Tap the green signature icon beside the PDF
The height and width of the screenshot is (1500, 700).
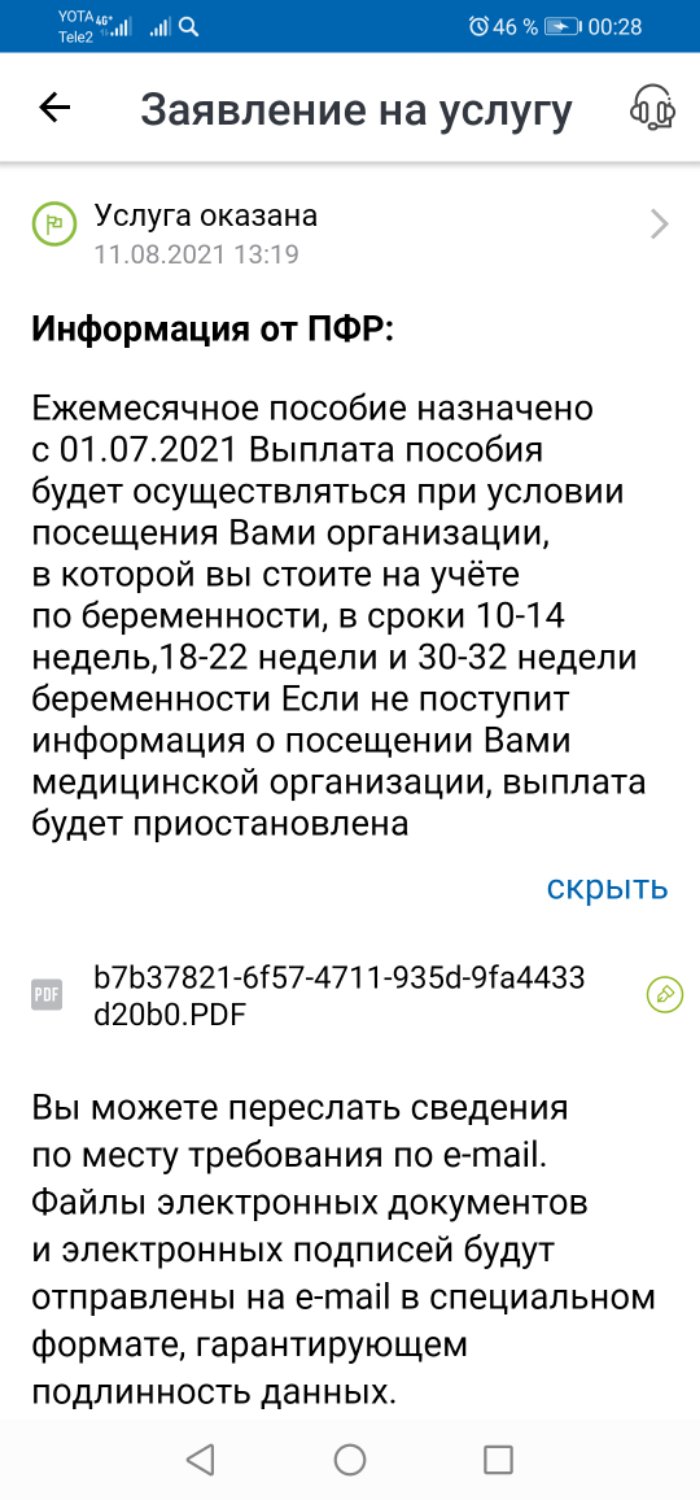click(664, 994)
